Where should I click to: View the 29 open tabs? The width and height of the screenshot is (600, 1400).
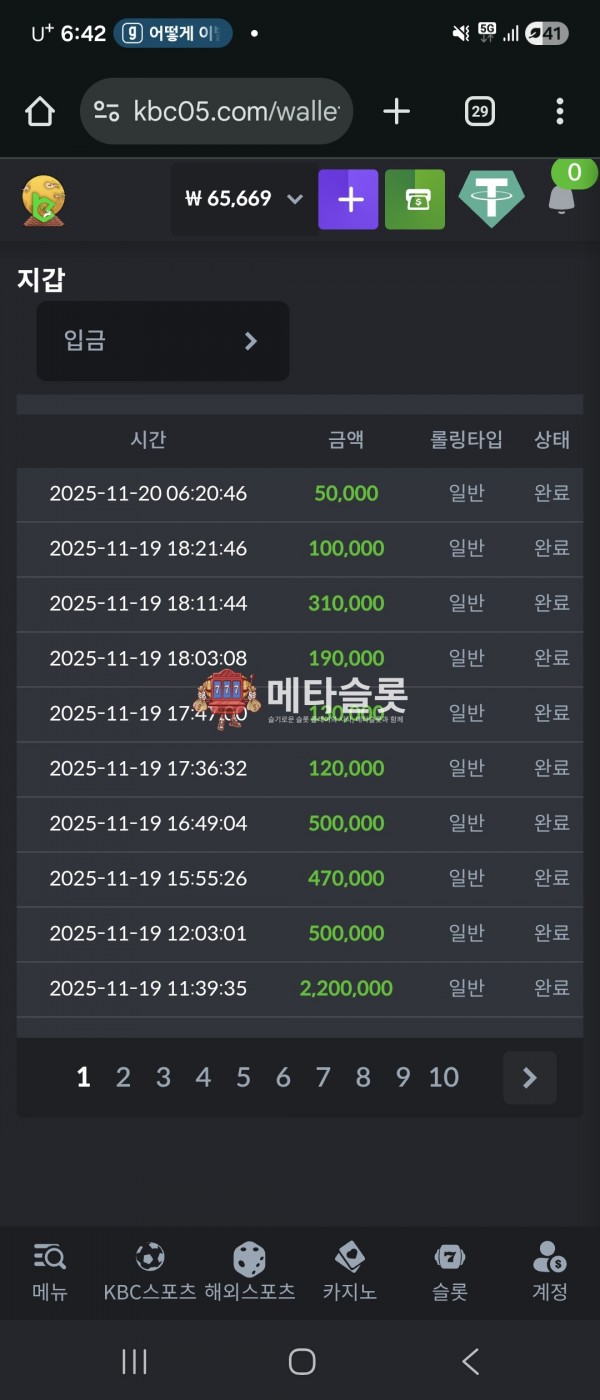coord(480,112)
